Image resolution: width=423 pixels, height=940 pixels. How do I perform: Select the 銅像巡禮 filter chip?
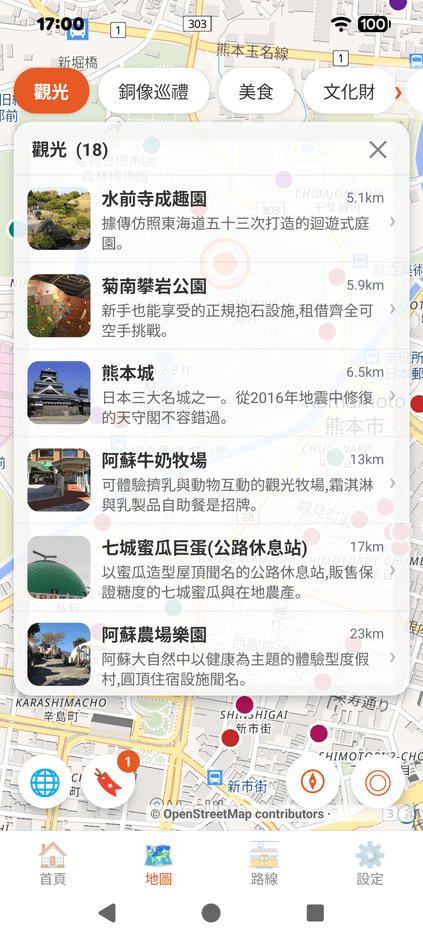153,92
